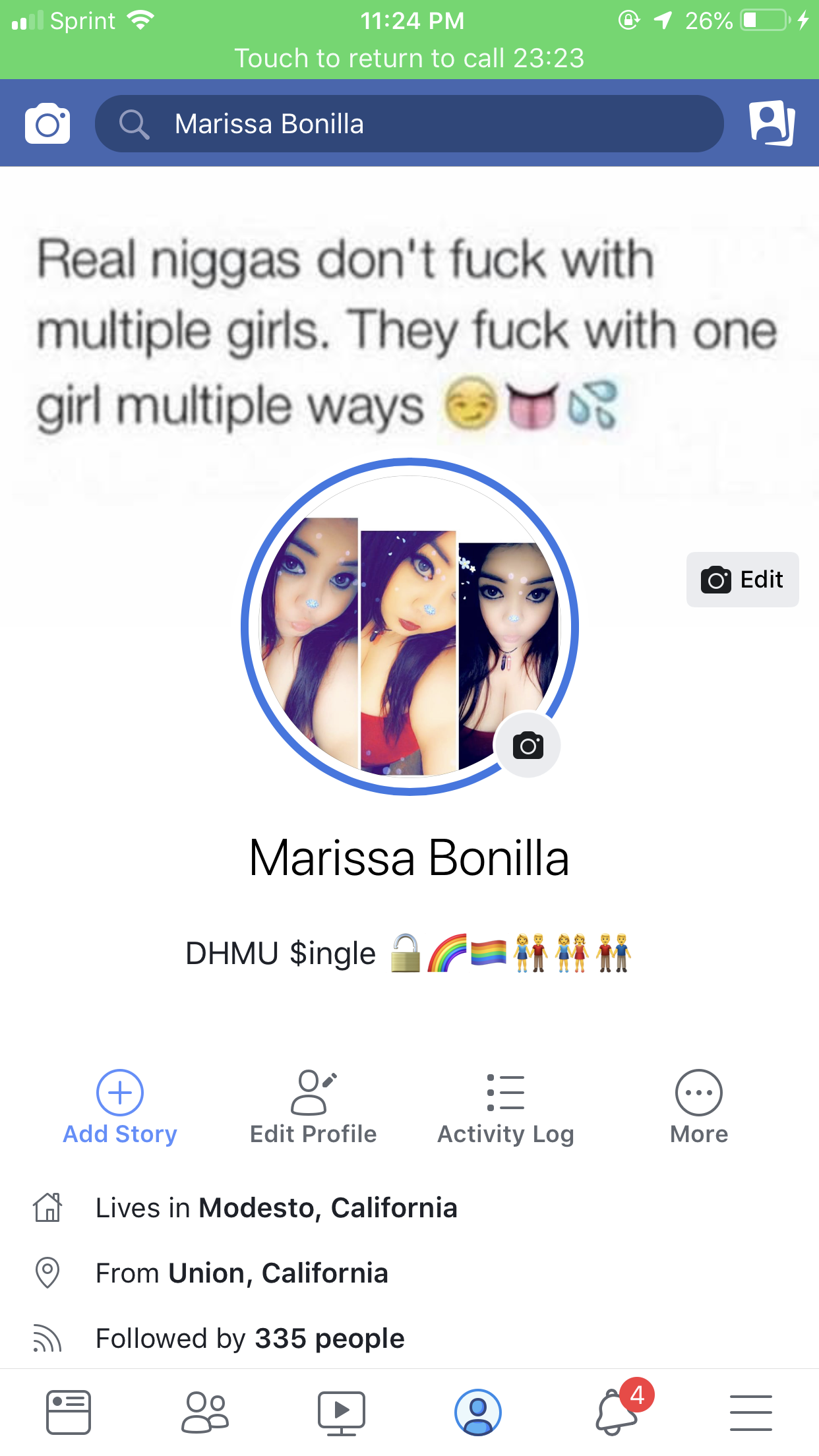View the 335 people following
819x1456 pixels.
tap(330, 1338)
